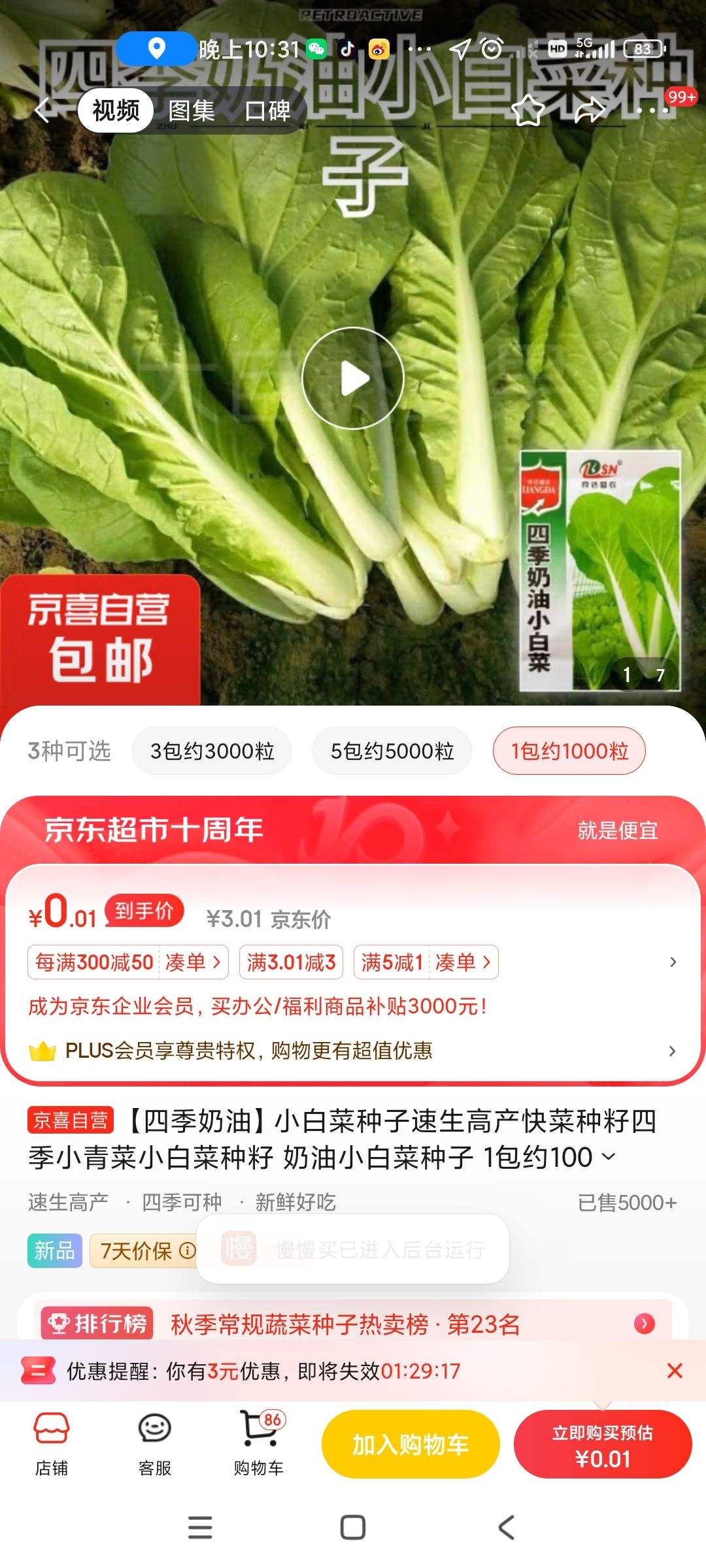Screen dimensions: 706x1568
Task: Open the 店铺 store page
Action: pos(52,1444)
